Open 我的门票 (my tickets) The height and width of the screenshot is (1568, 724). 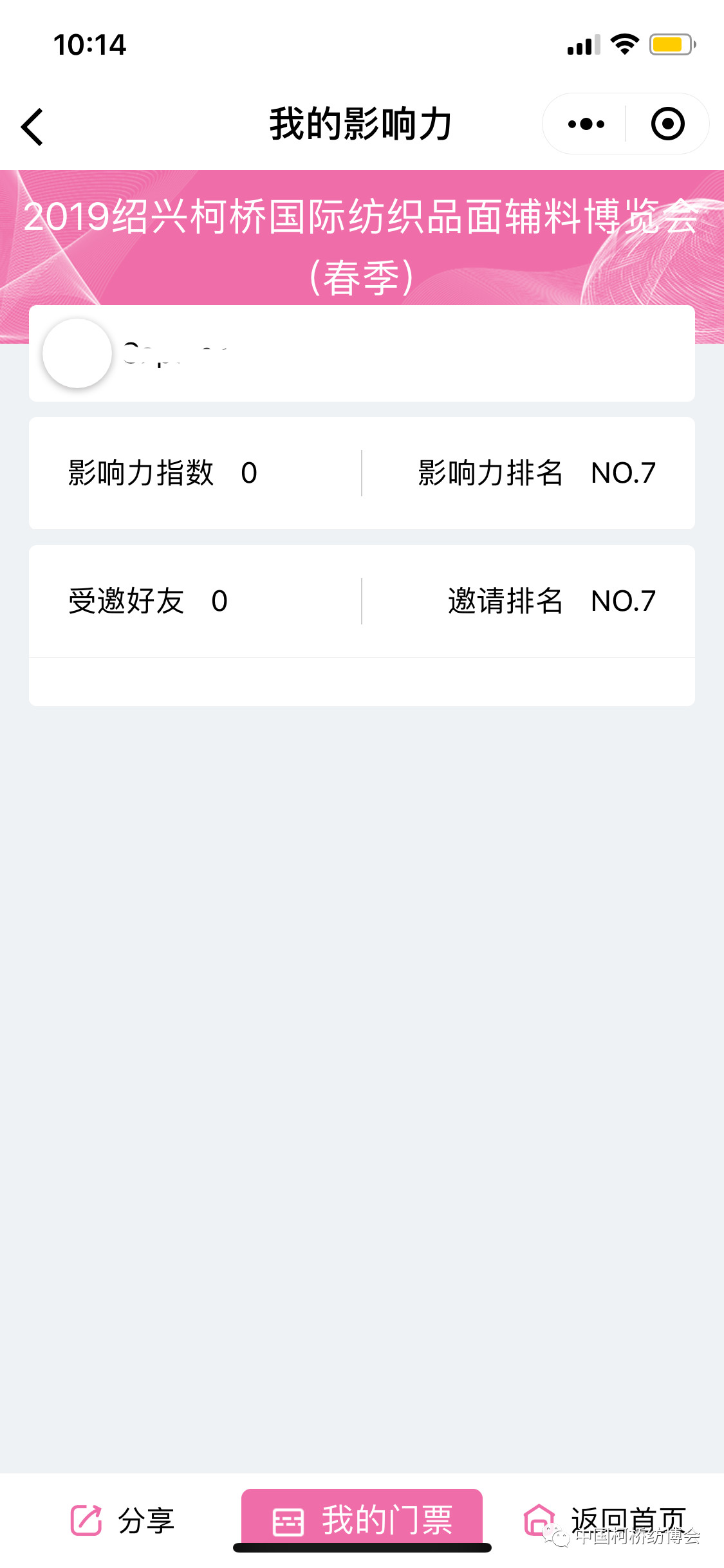[362, 1519]
